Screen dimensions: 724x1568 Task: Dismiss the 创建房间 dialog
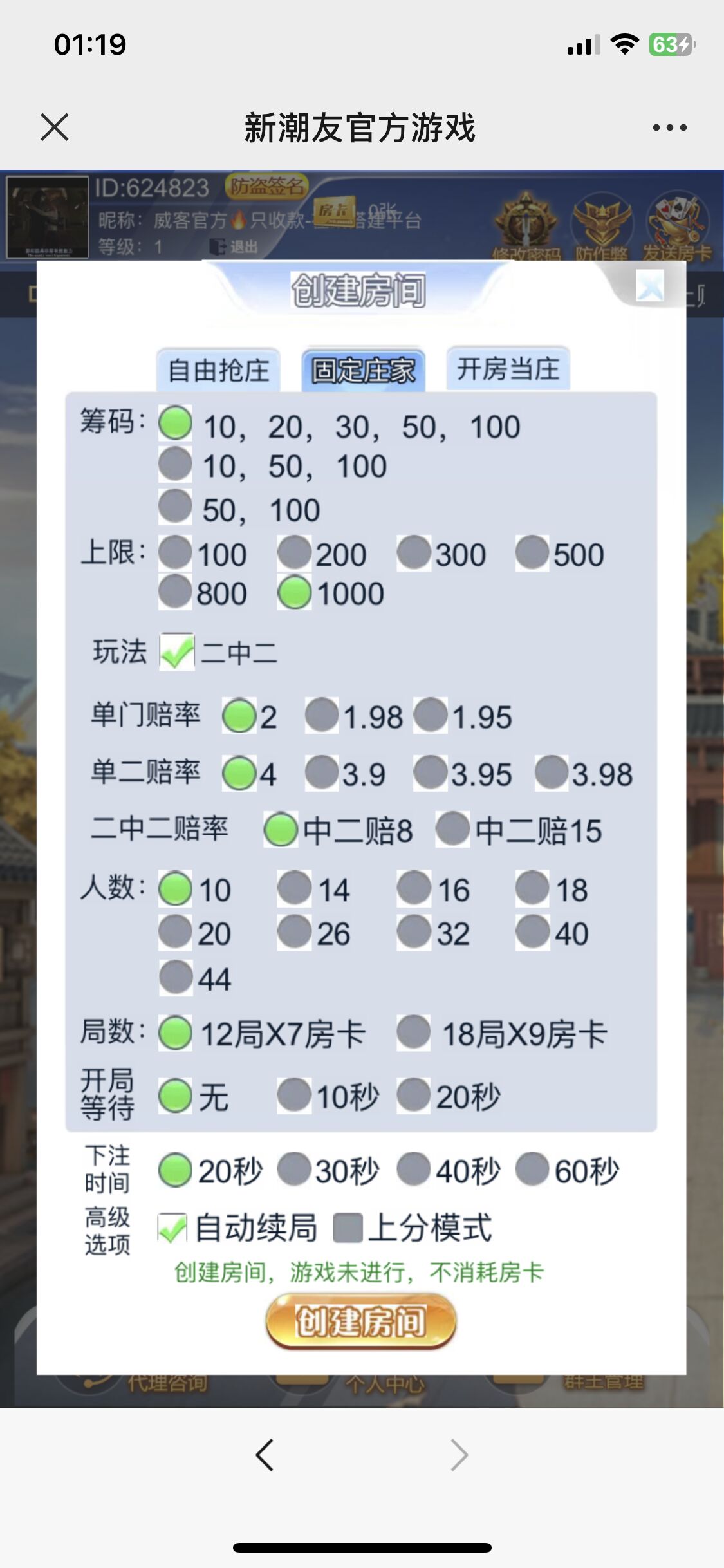(649, 286)
